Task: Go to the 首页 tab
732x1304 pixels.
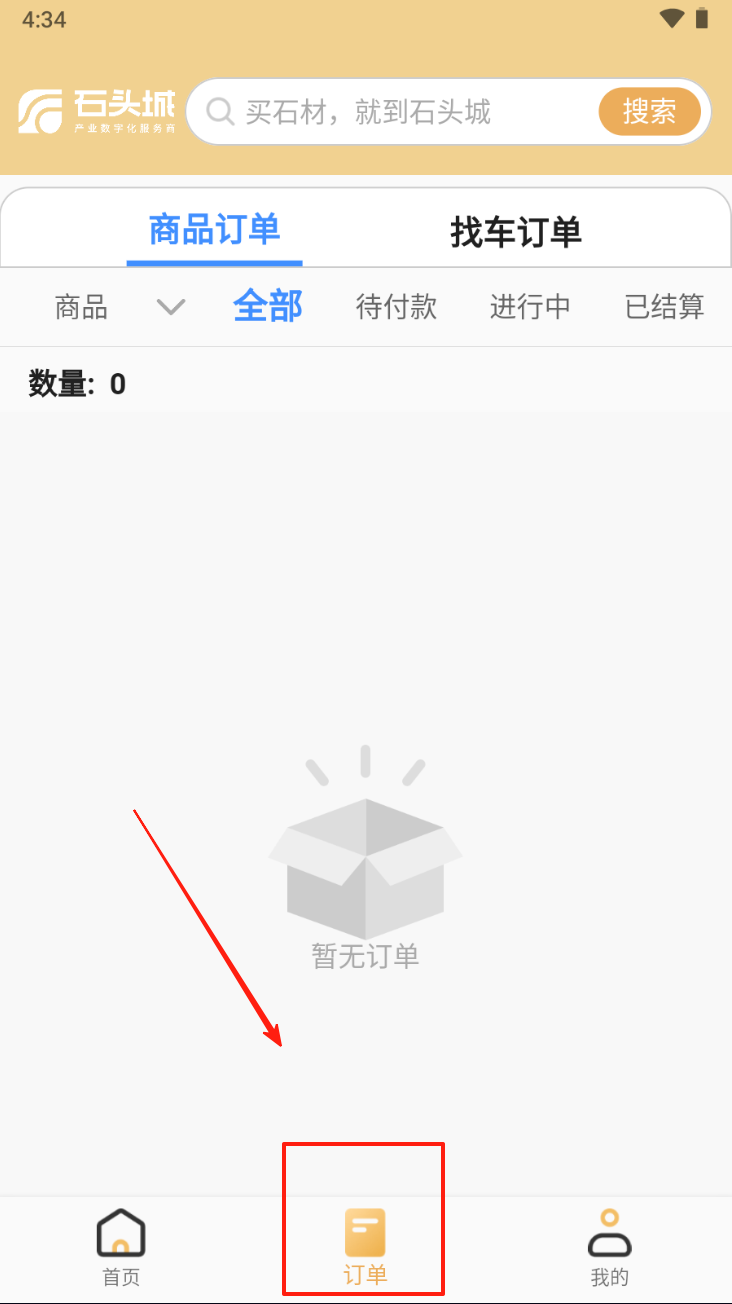Action: [x=121, y=1246]
